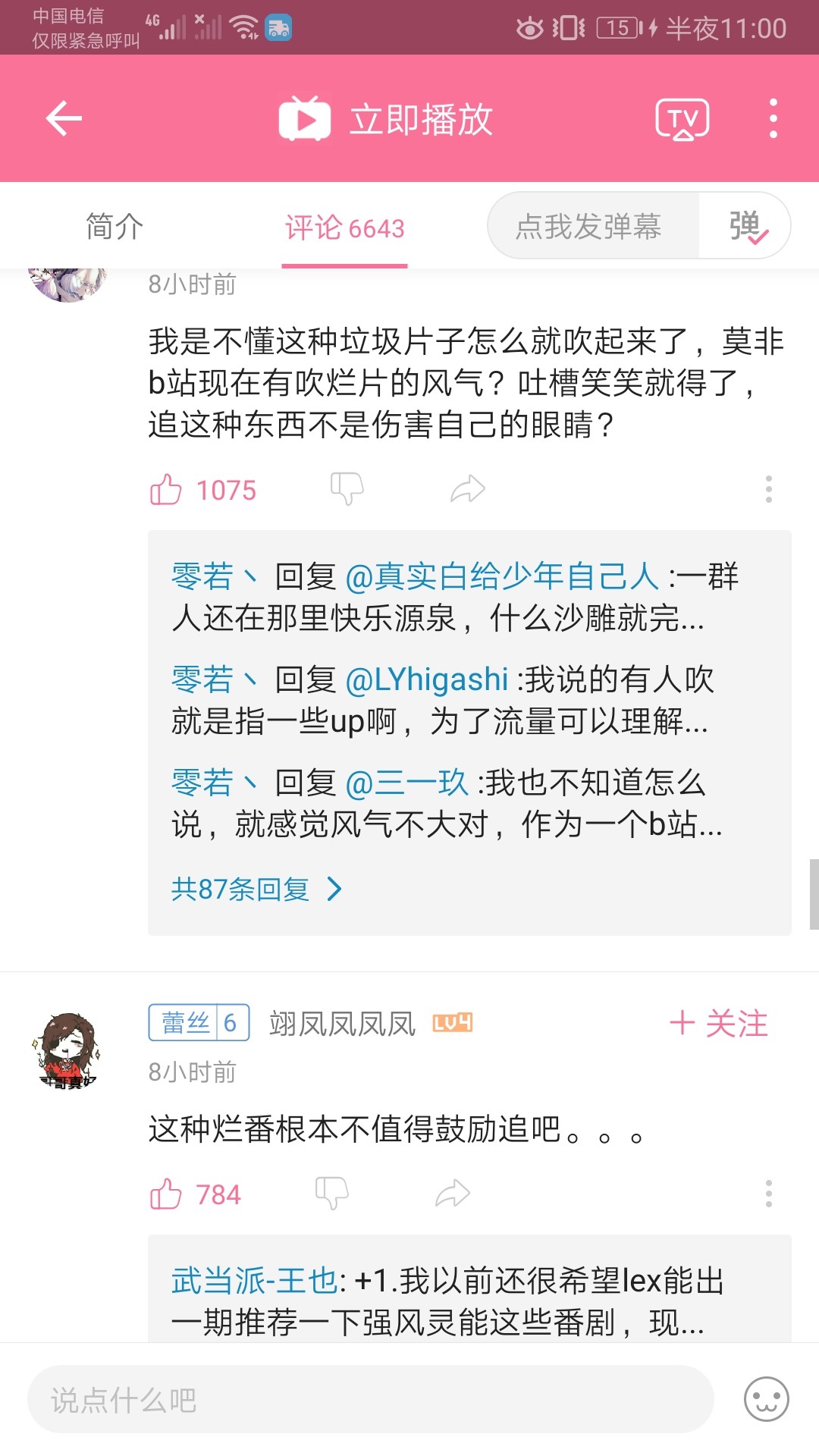The width and height of the screenshot is (819, 1456).
Task: Like the comment with 784 likes
Action: pyautogui.click(x=166, y=1194)
